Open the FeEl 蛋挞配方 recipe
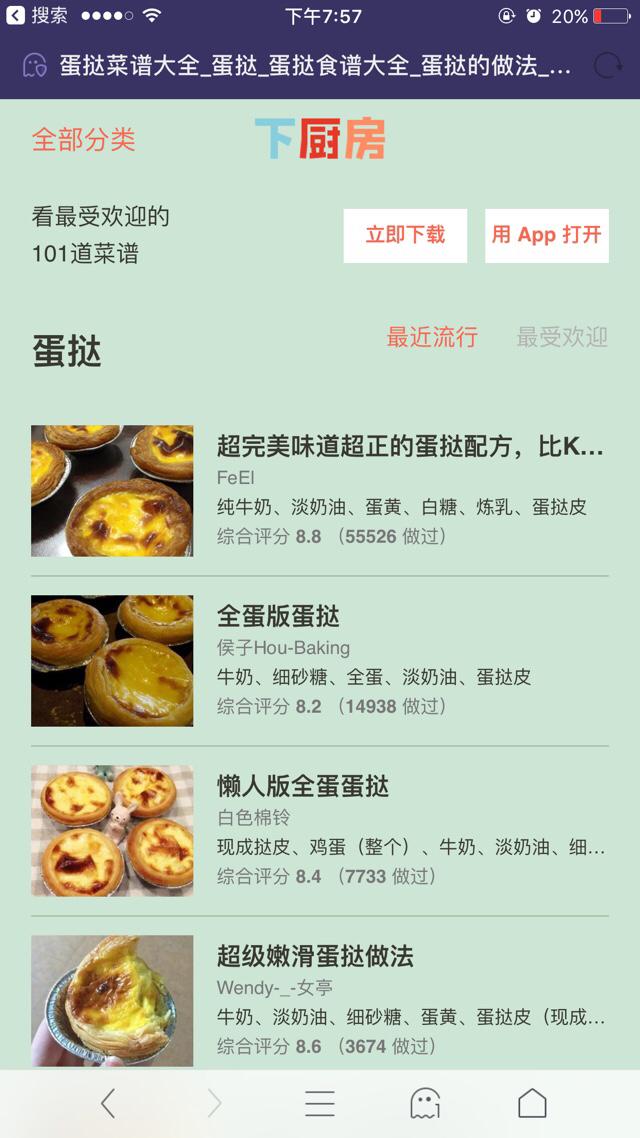Viewport: 640px width, 1138px height. pos(410,446)
